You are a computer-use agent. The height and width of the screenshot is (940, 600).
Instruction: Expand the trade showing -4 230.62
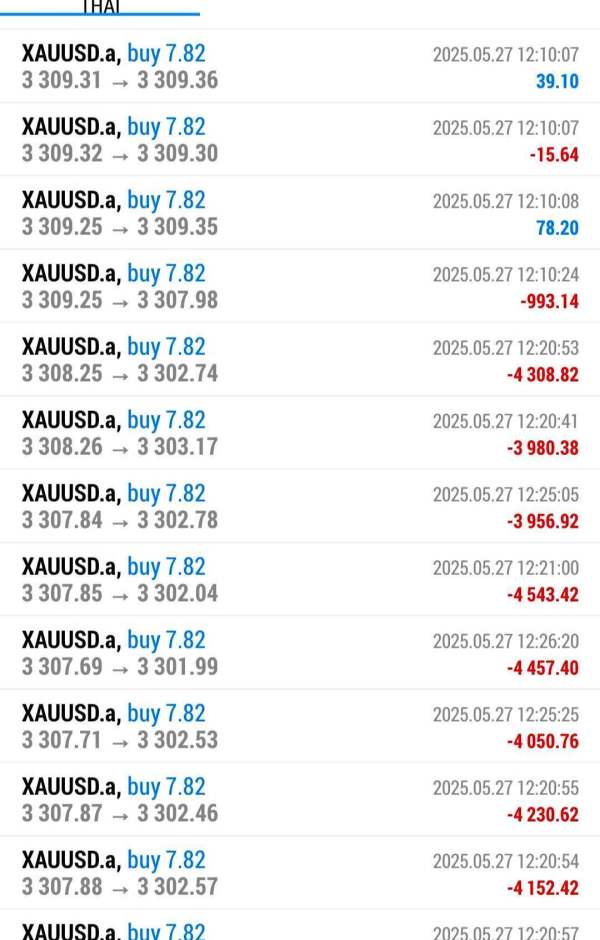[x=300, y=800]
